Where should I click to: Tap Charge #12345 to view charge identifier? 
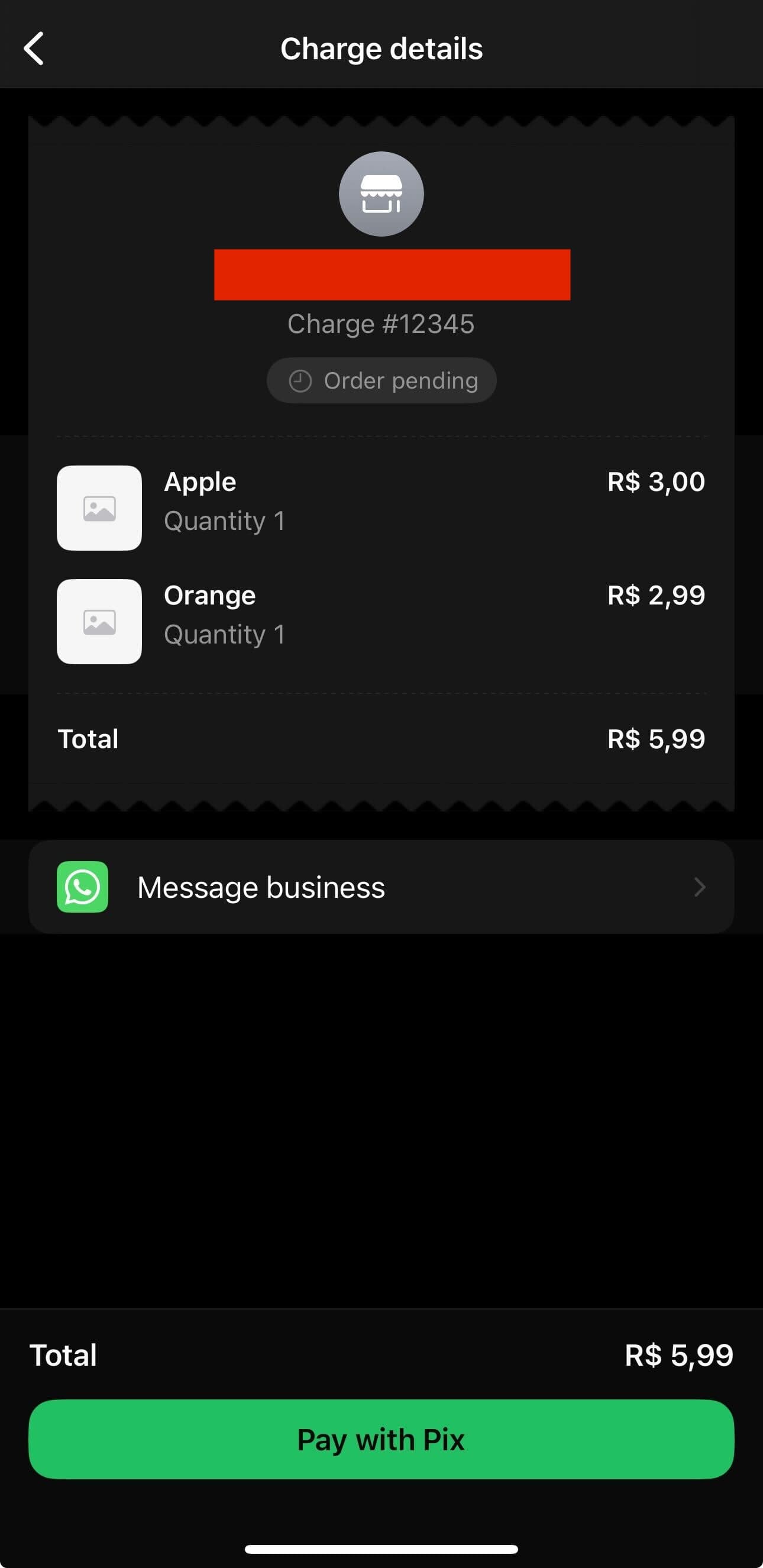(381, 323)
